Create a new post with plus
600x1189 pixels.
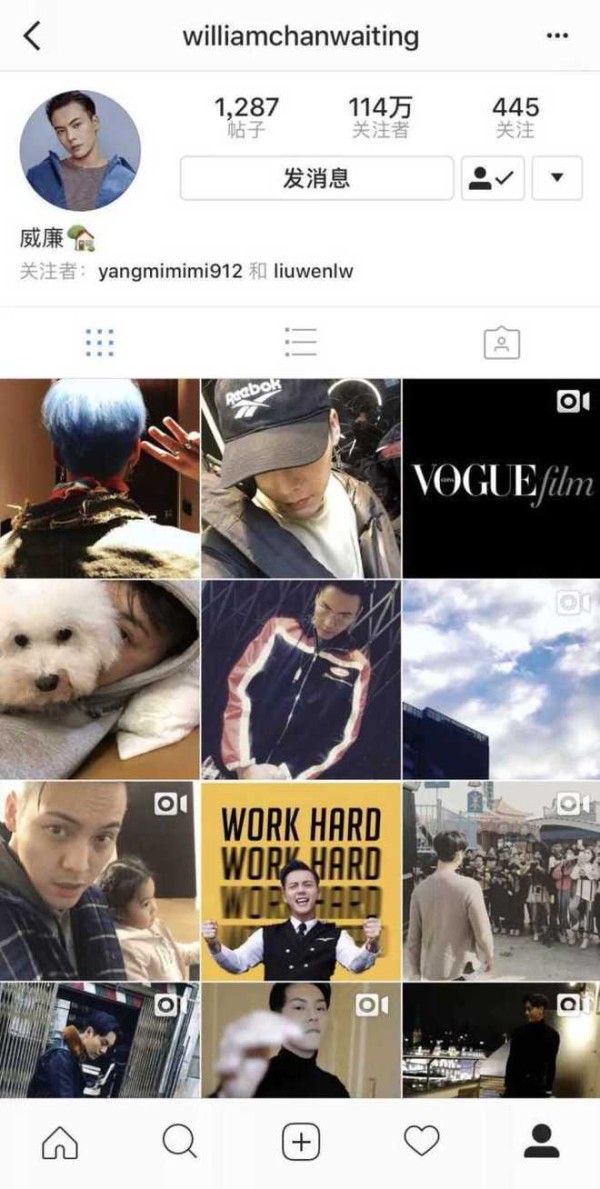(x=300, y=1141)
